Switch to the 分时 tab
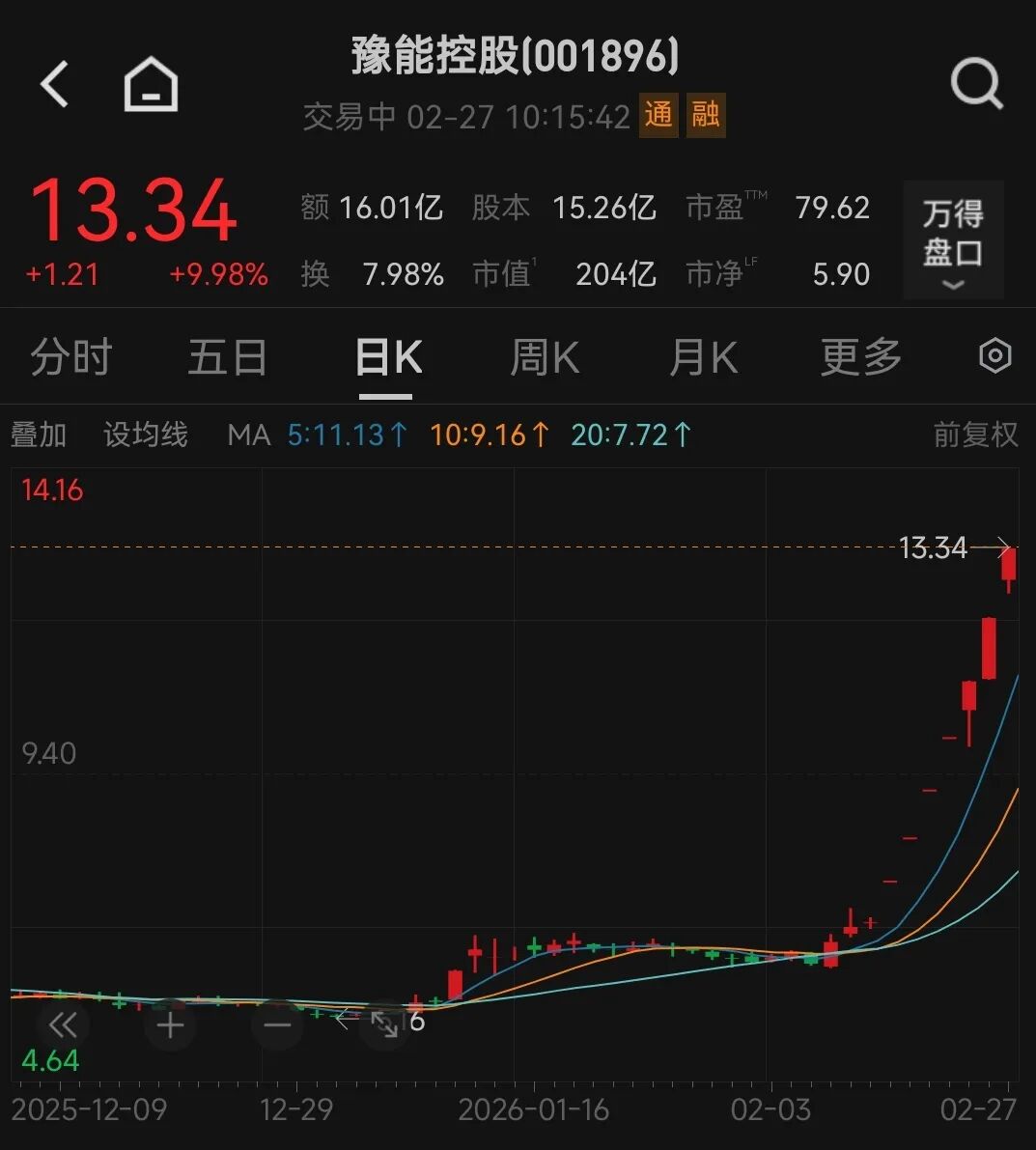This screenshot has width=1036, height=1150. [70, 357]
